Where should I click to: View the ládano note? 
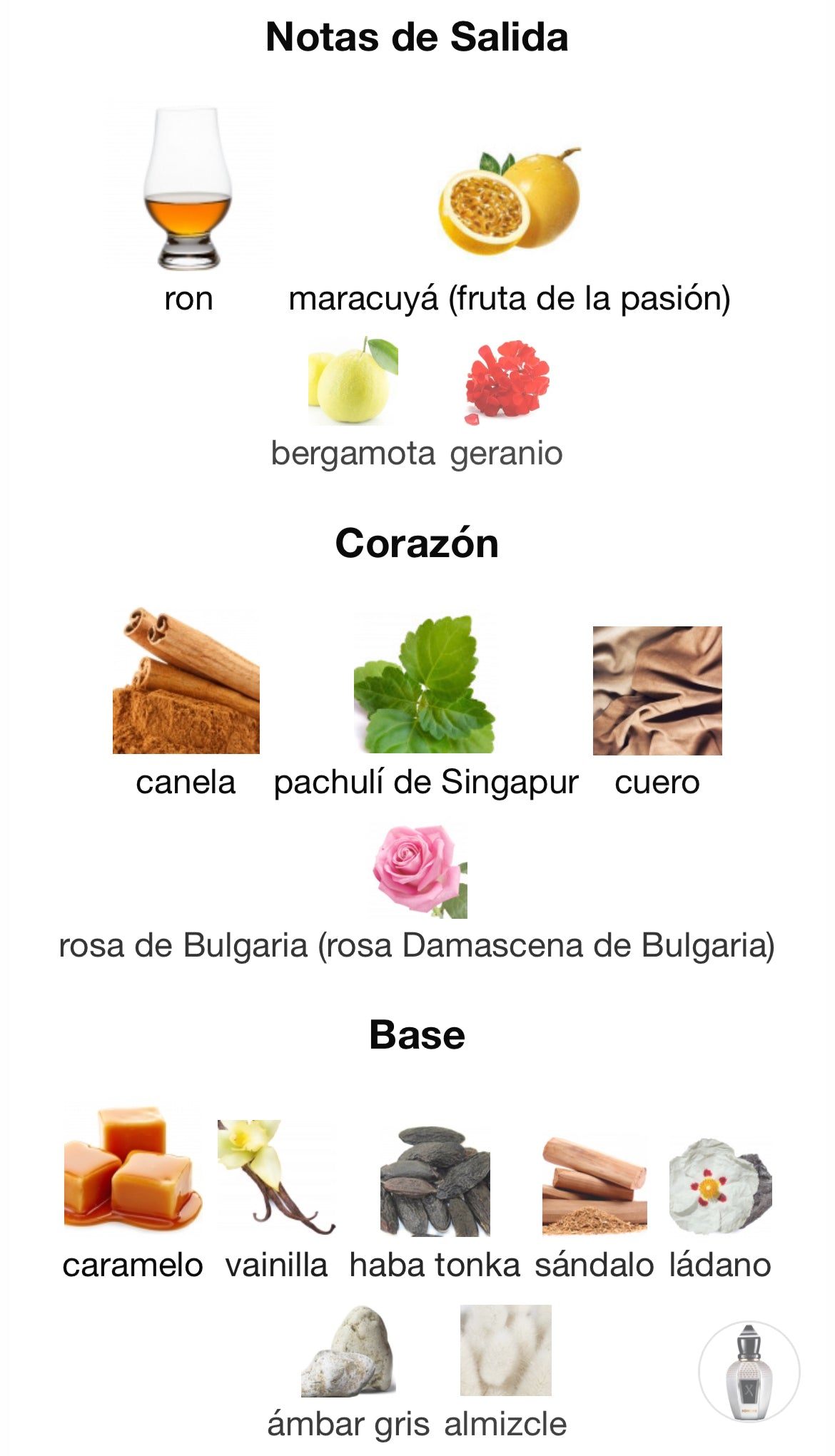tap(720, 1186)
